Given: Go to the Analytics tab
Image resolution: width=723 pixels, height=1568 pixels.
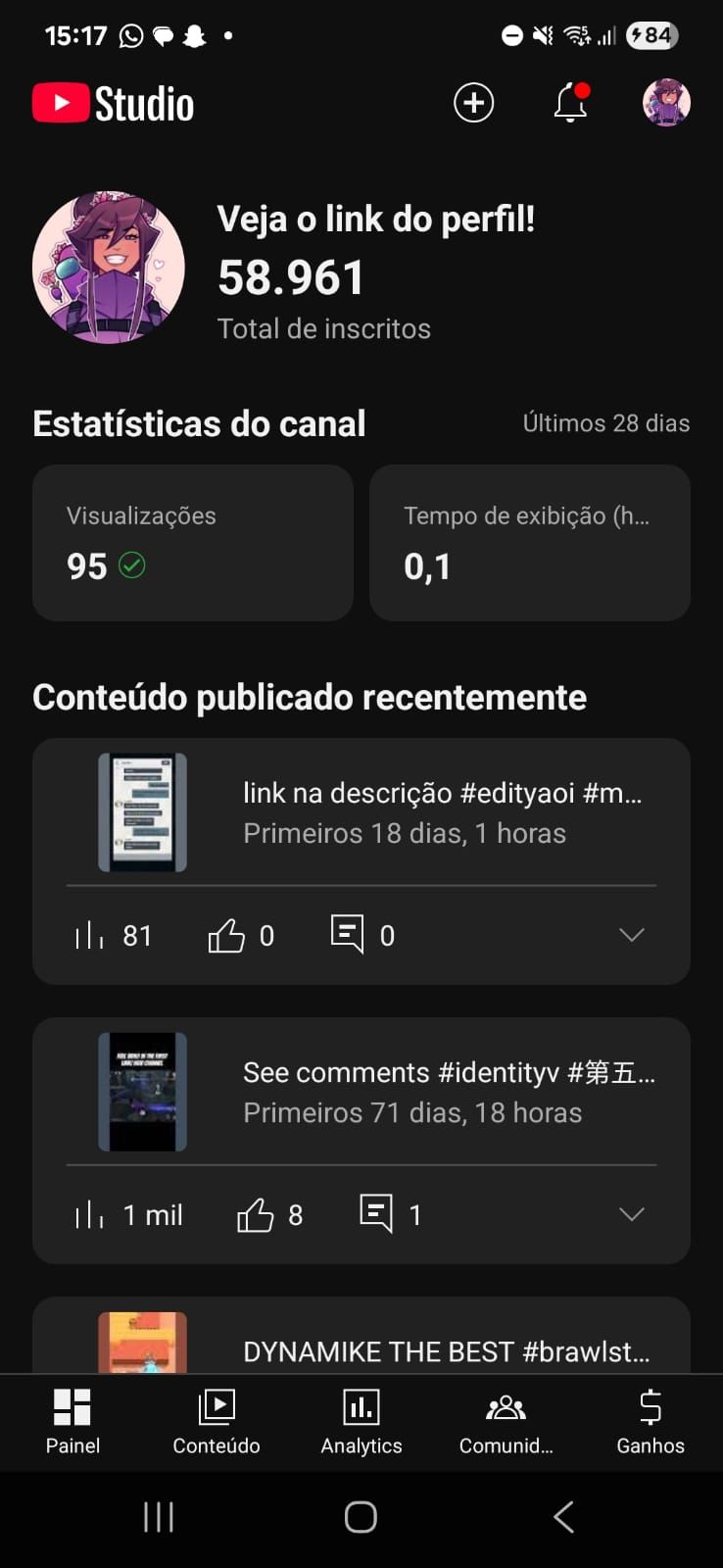Looking at the screenshot, I should pyautogui.click(x=361, y=1421).
